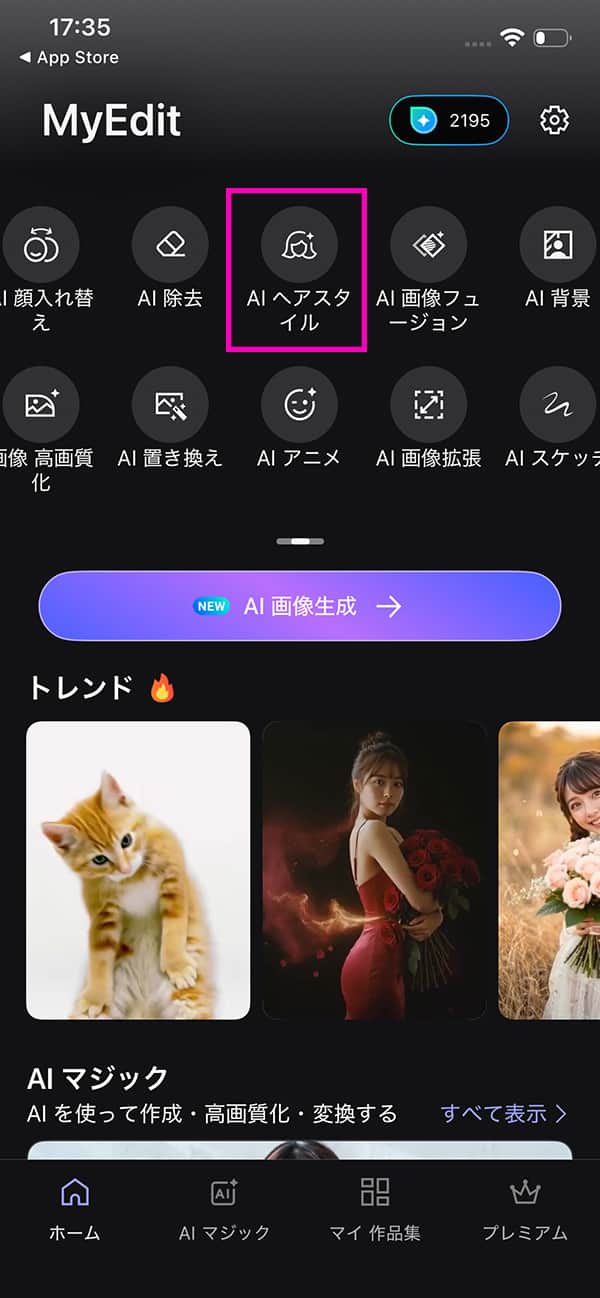Open 画像 高画質化 tool
The width and height of the screenshot is (600, 1298).
pyautogui.click(x=40, y=405)
